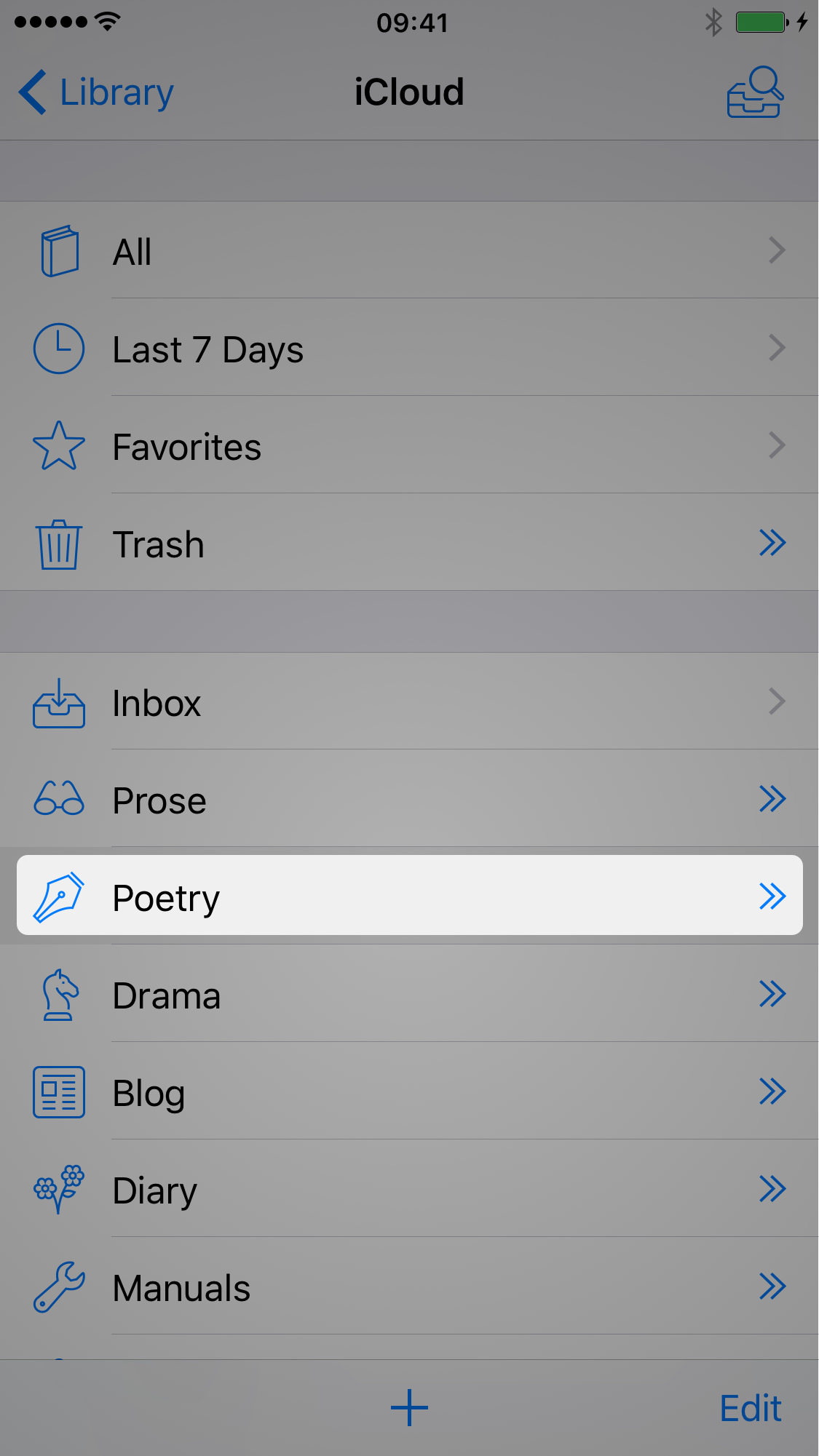Tap Edit in the bottom bar
Image resolution: width=819 pixels, height=1456 pixels.
tap(751, 1409)
